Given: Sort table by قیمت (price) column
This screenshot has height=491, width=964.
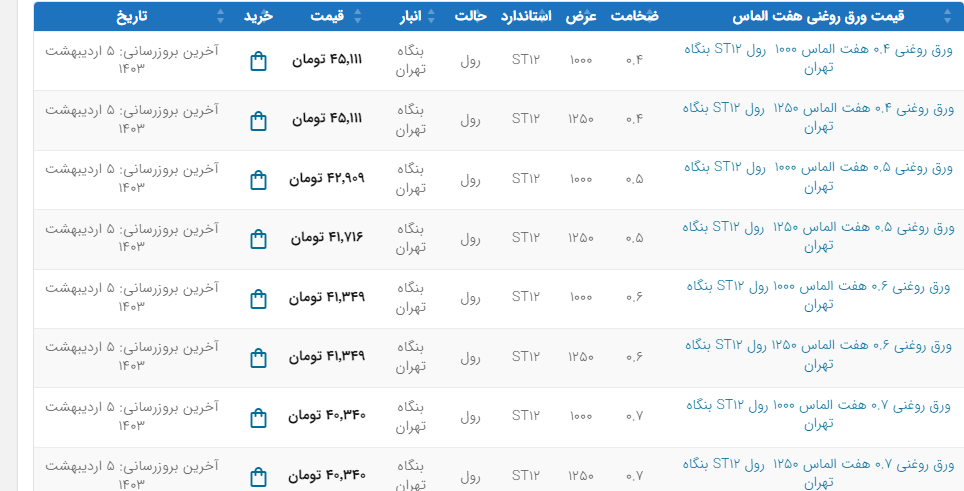Looking at the screenshot, I should pyautogui.click(x=327, y=16).
